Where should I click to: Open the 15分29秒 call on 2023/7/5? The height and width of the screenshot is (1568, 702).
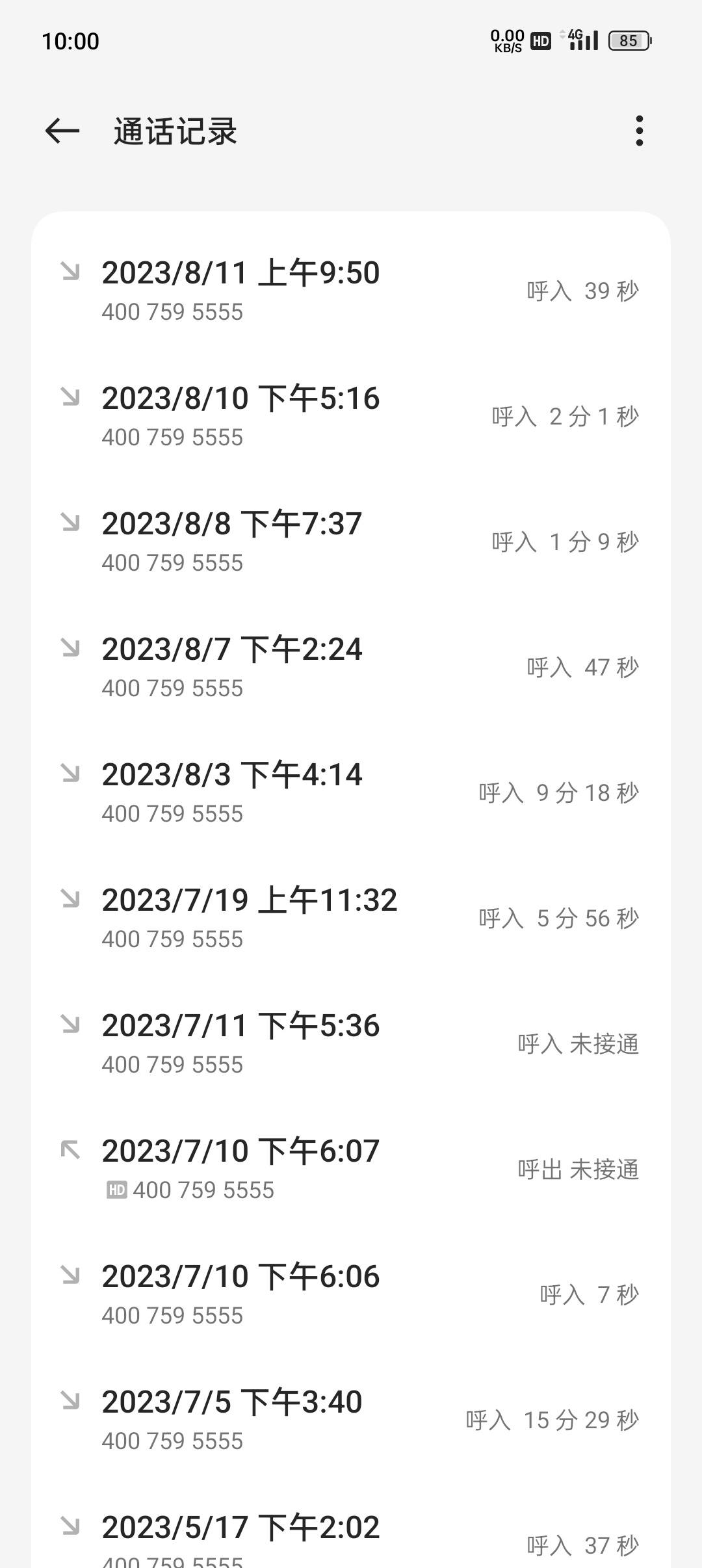tap(351, 1420)
